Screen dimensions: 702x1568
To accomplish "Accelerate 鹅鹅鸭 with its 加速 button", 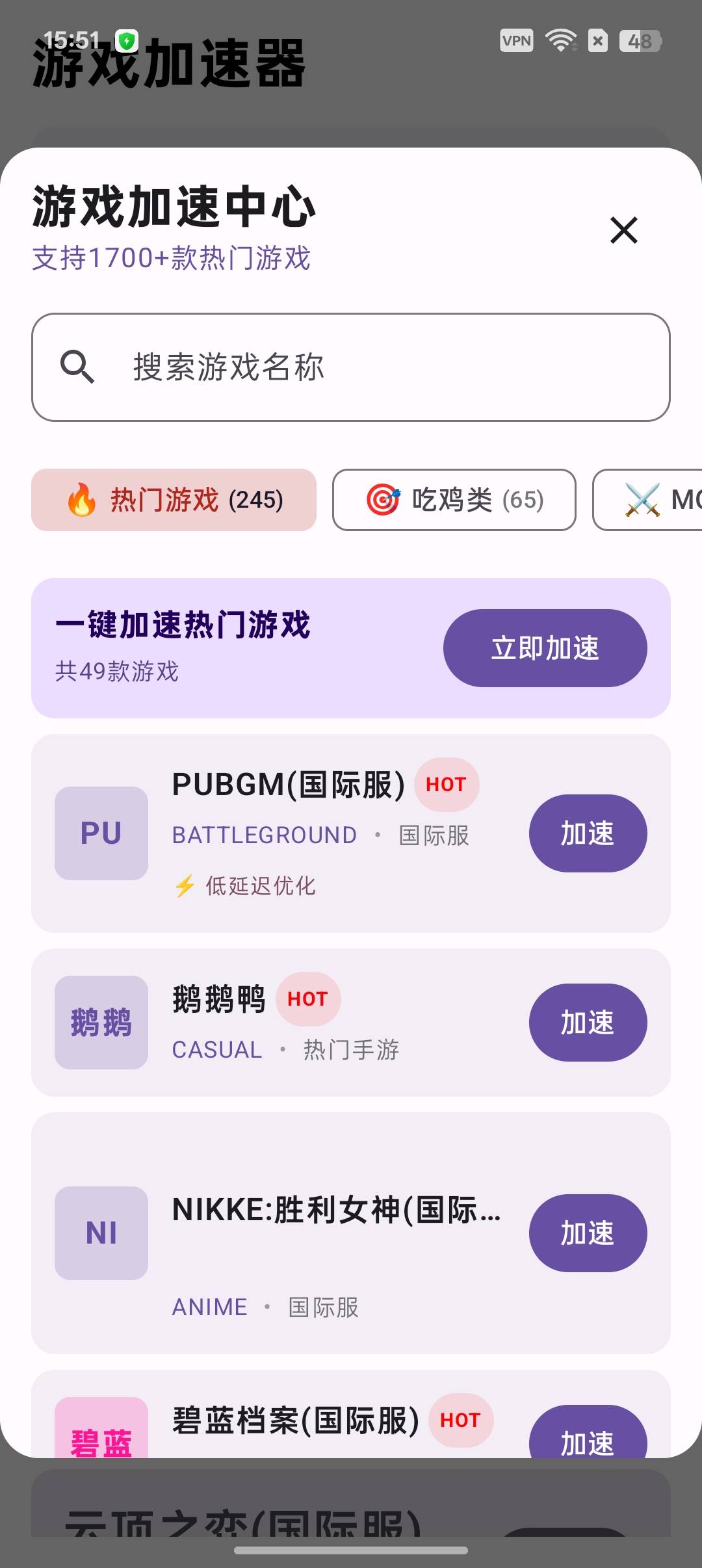I will pos(586,1023).
